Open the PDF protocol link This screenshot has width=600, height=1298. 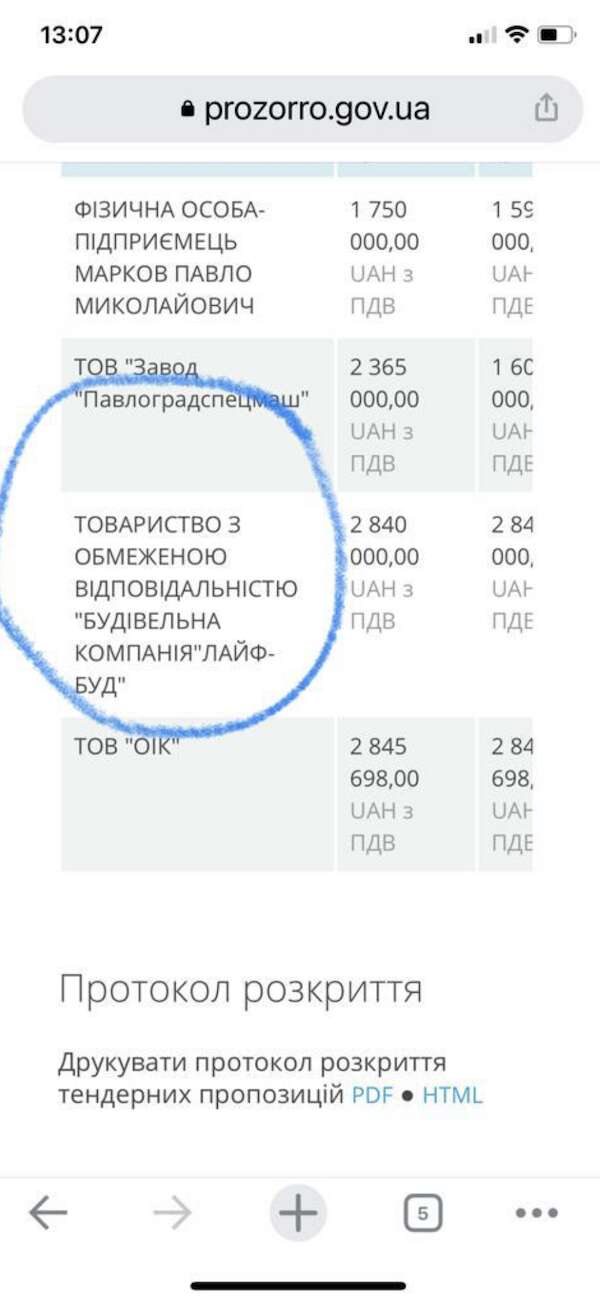click(372, 1095)
